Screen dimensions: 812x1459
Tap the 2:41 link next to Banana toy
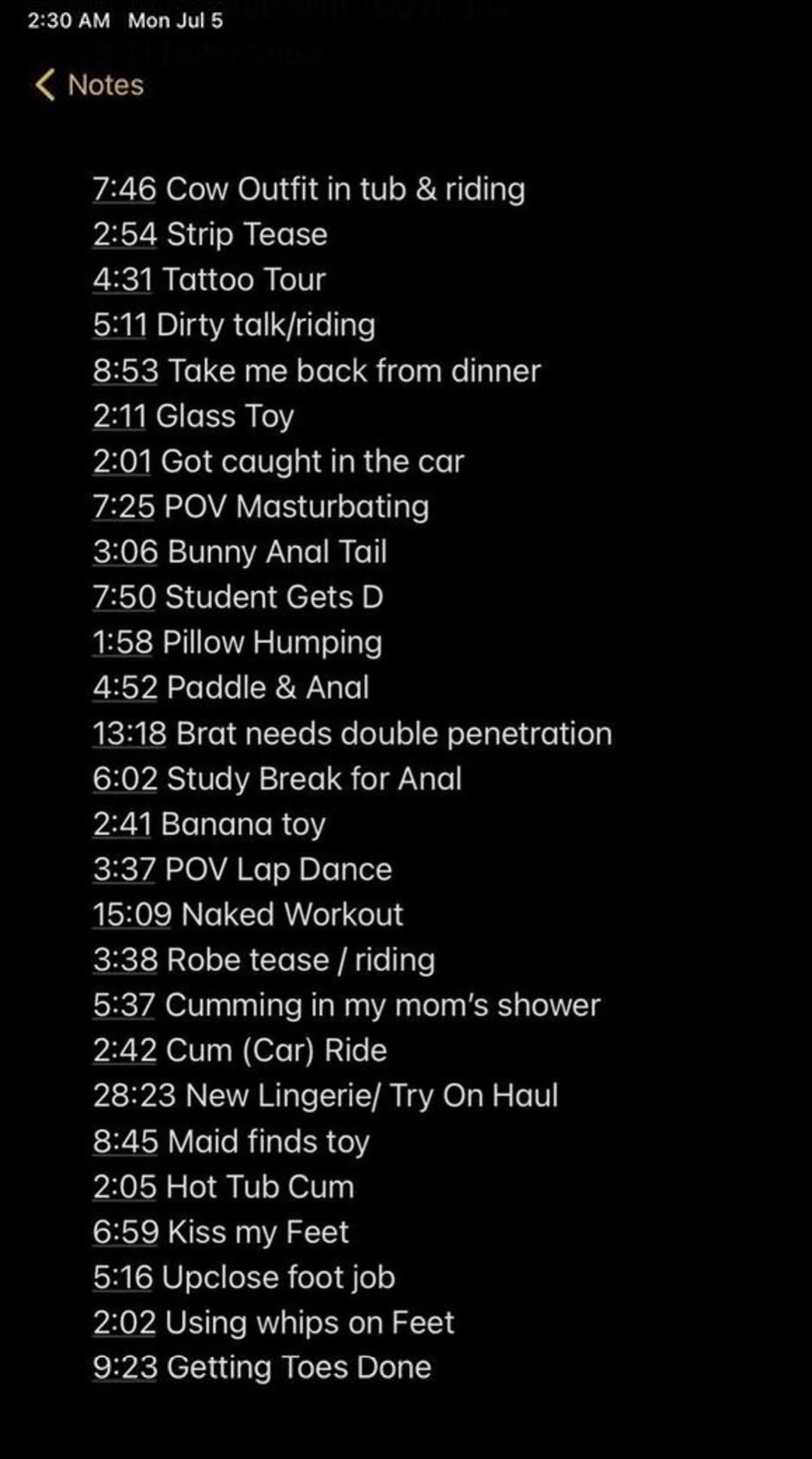pos(123,824)
